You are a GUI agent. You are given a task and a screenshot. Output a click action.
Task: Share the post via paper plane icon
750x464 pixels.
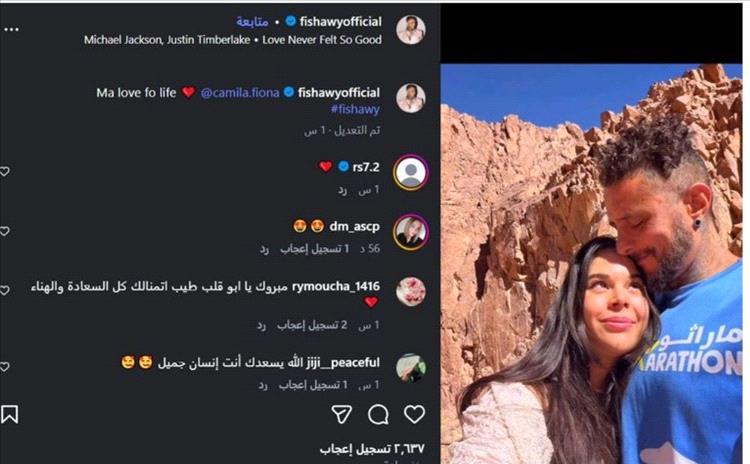pos(342,415)
